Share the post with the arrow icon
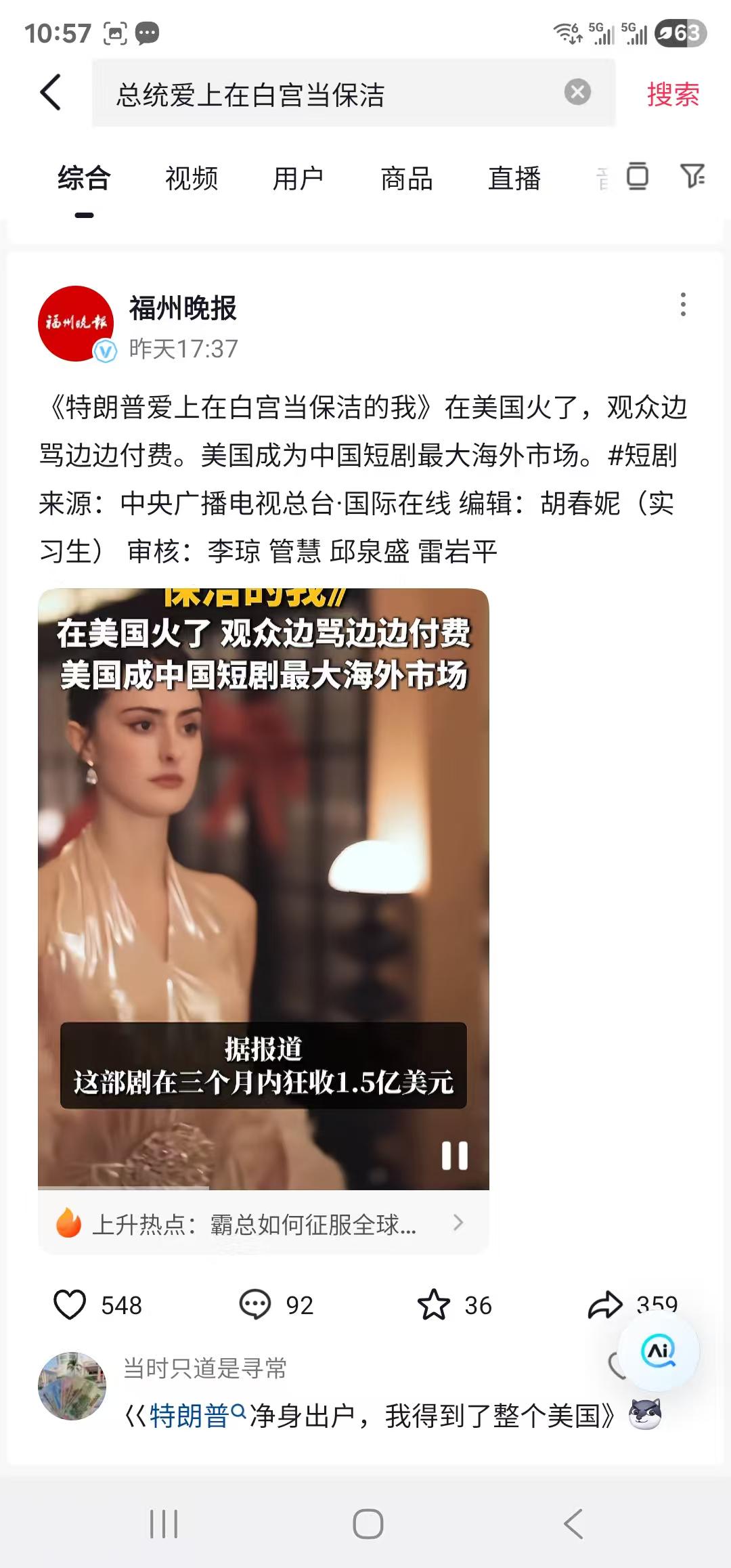Screen dimensions: 731x1568 coord(604,1305)
